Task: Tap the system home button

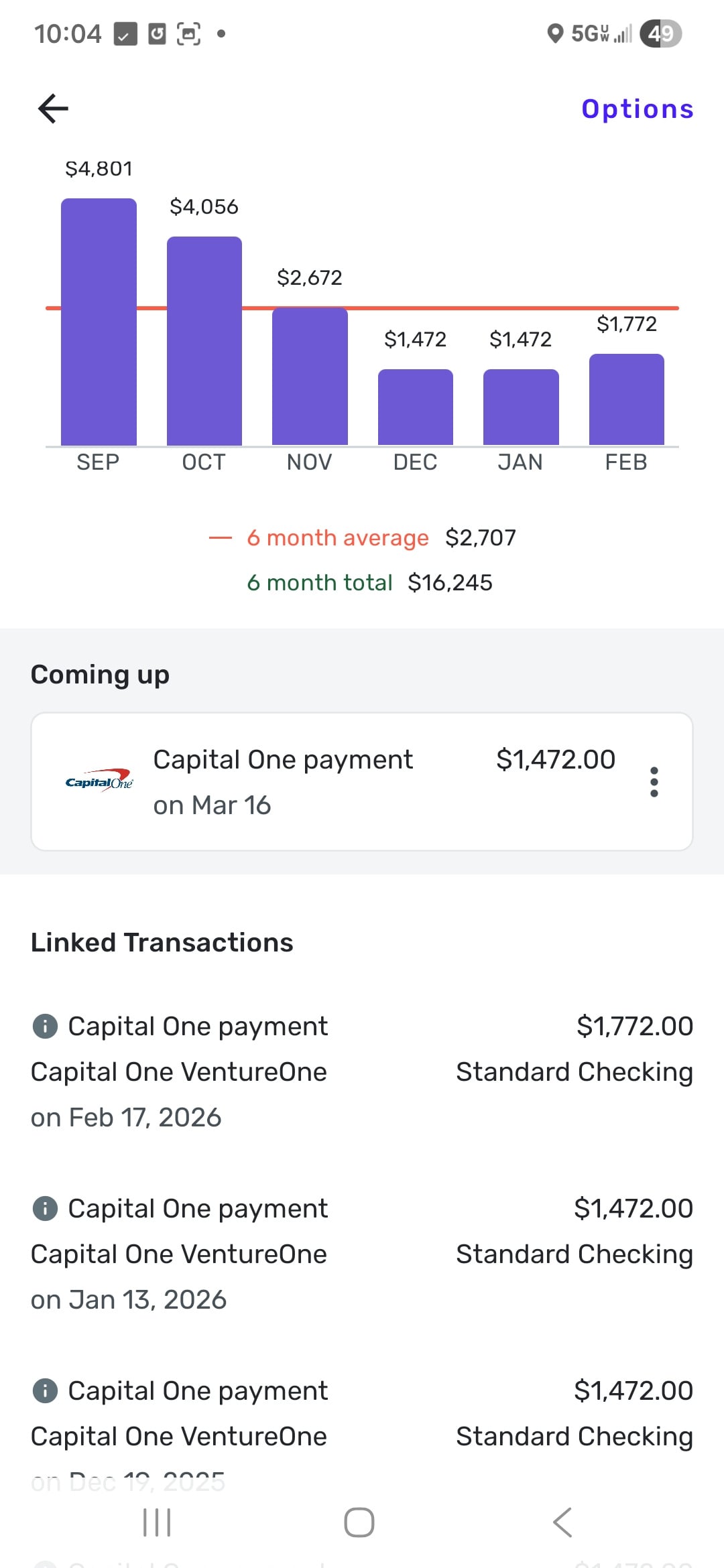Action: pyautogui.click(x=359, y=1522)
